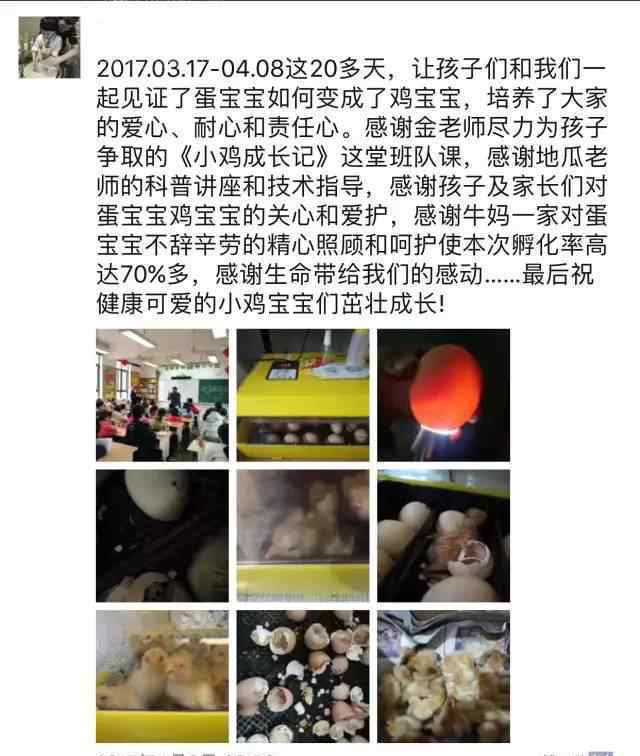The image size is (640, 756).
Task: Open the dark photo of a white egg
Action: pyautogui.click(x=161, y=535)
